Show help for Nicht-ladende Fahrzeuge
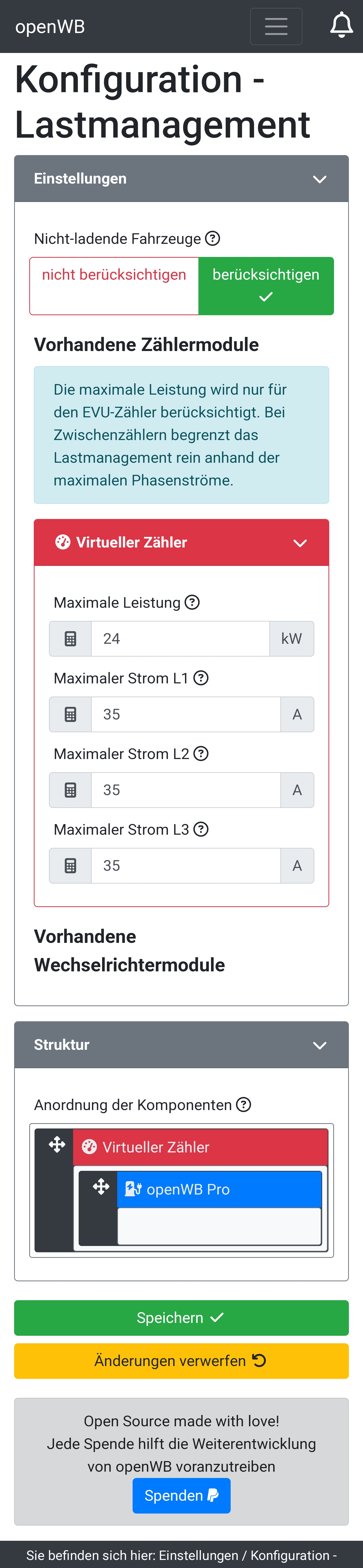Screen dimensions: 363x1568 pos(212,238)
